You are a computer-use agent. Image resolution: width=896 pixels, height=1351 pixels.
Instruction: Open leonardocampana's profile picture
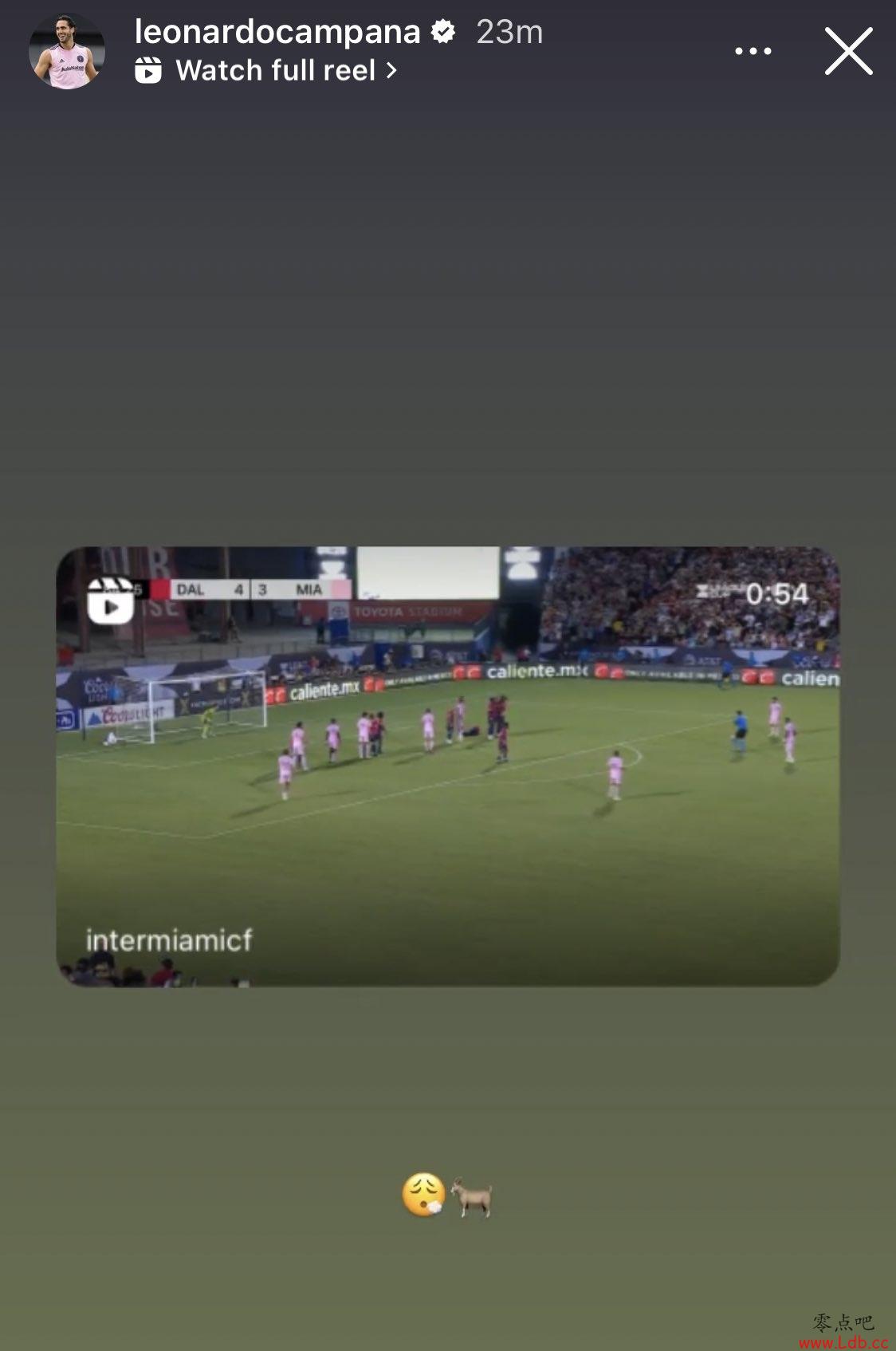click(67, 51)
